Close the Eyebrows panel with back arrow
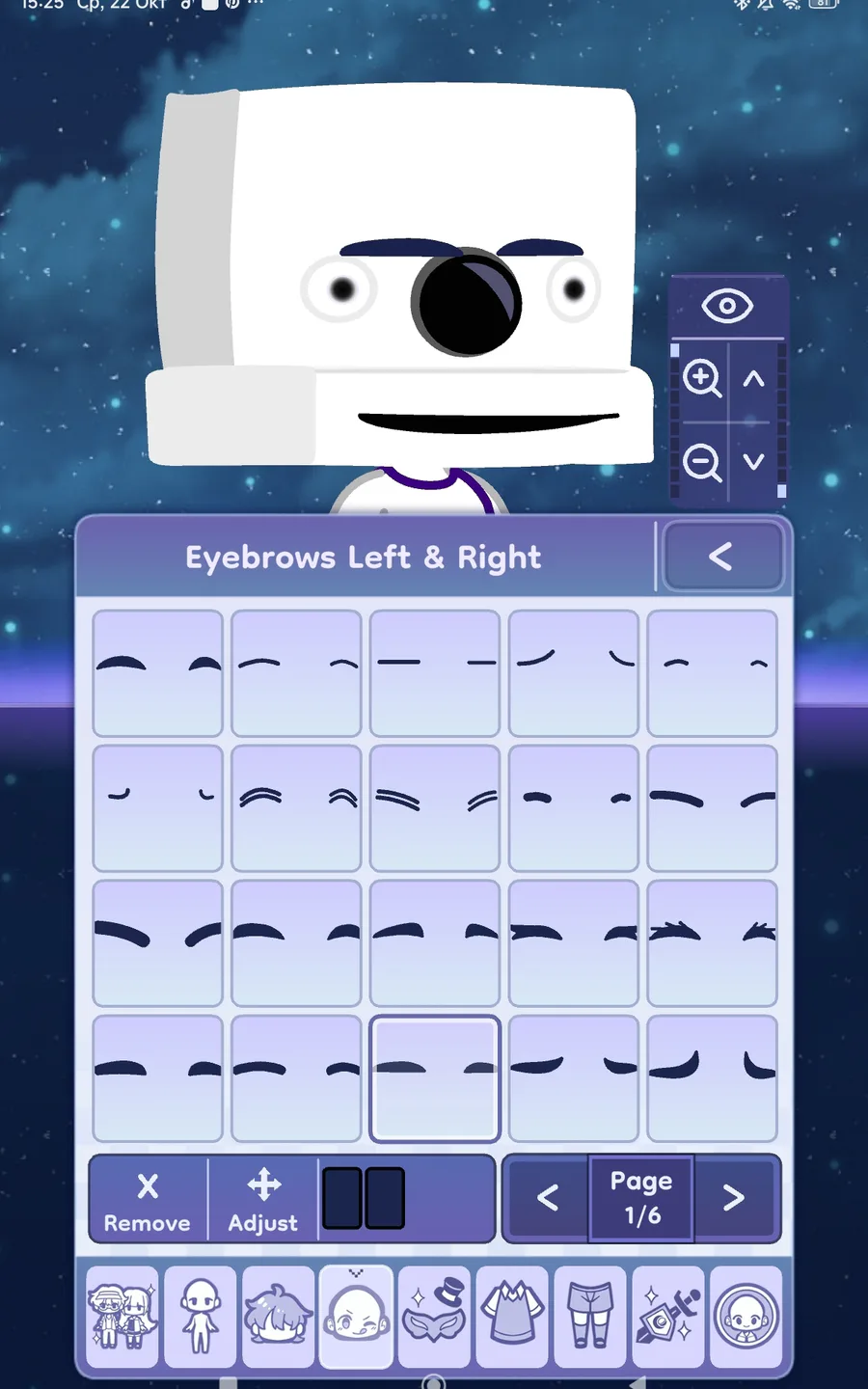 (721, 557)
